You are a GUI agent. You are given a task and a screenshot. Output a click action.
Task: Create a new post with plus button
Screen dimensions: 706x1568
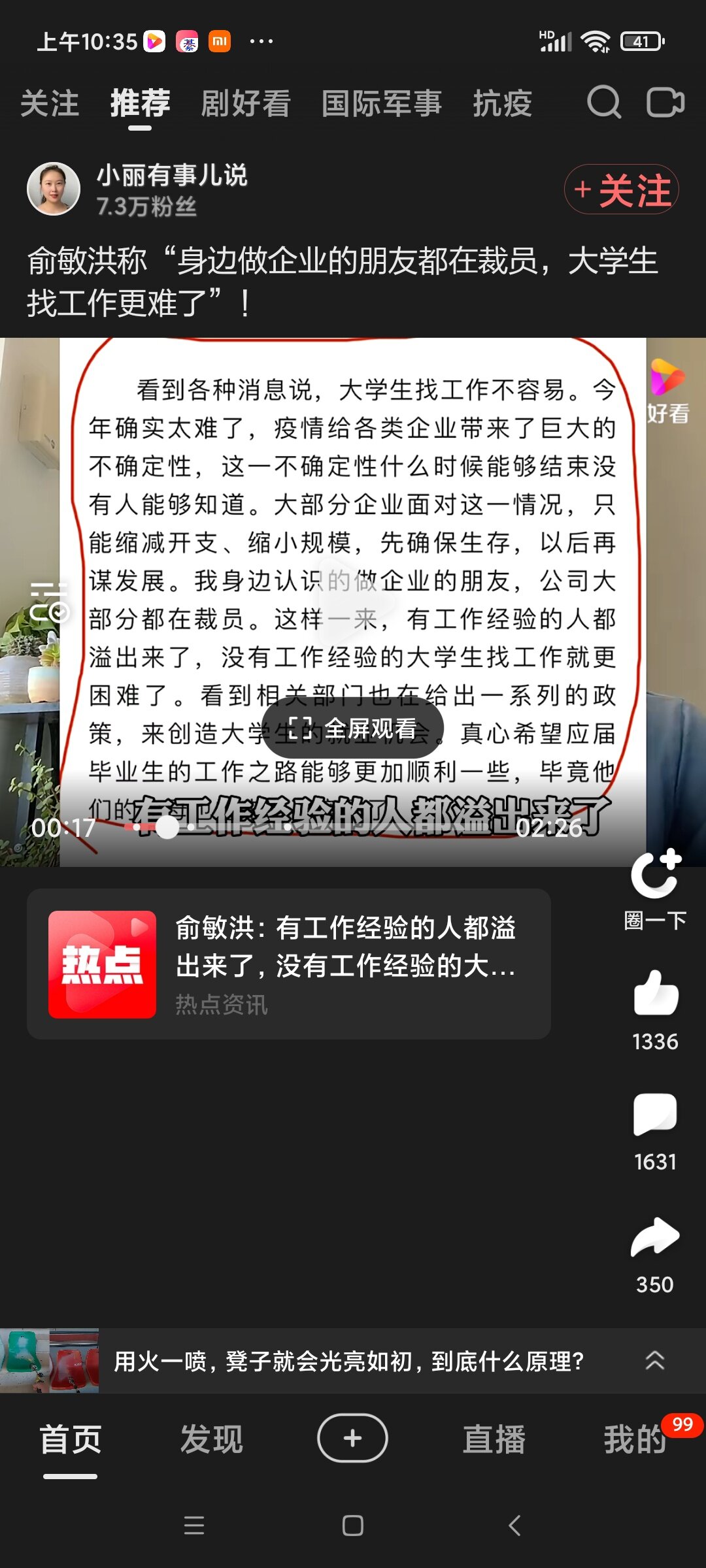coord(352,1438)
